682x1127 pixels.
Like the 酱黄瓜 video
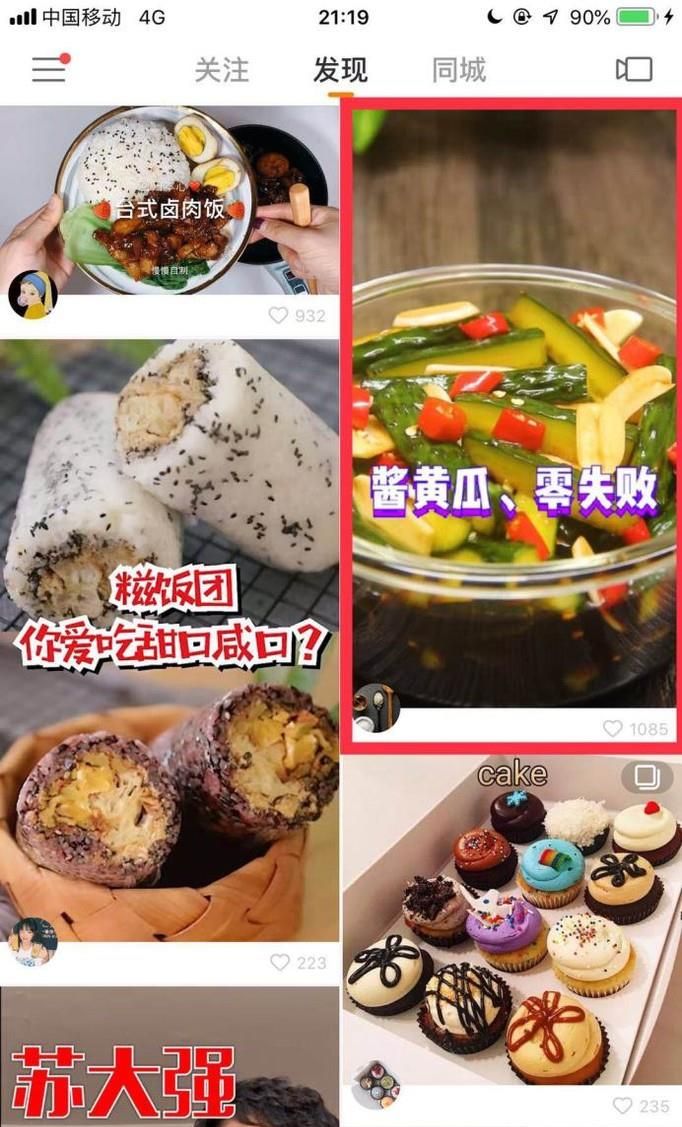[613, 729]
